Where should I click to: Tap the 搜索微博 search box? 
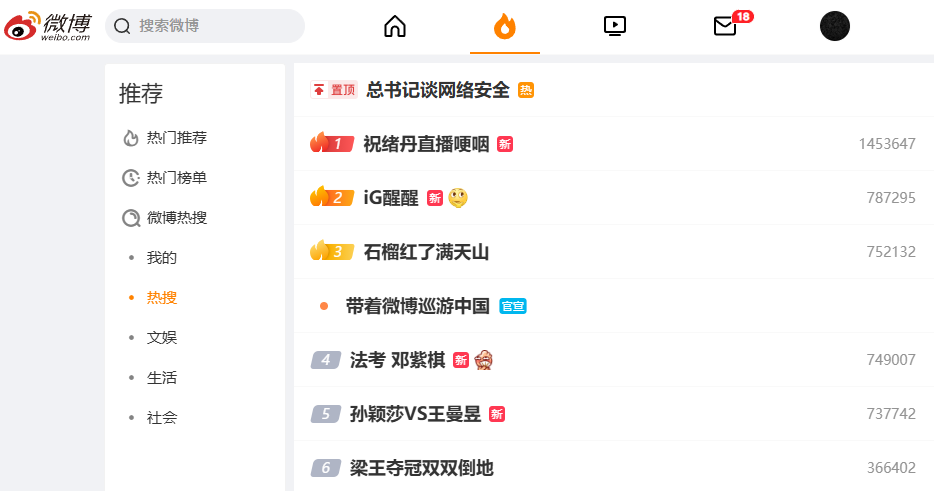(x=205, y=26)
